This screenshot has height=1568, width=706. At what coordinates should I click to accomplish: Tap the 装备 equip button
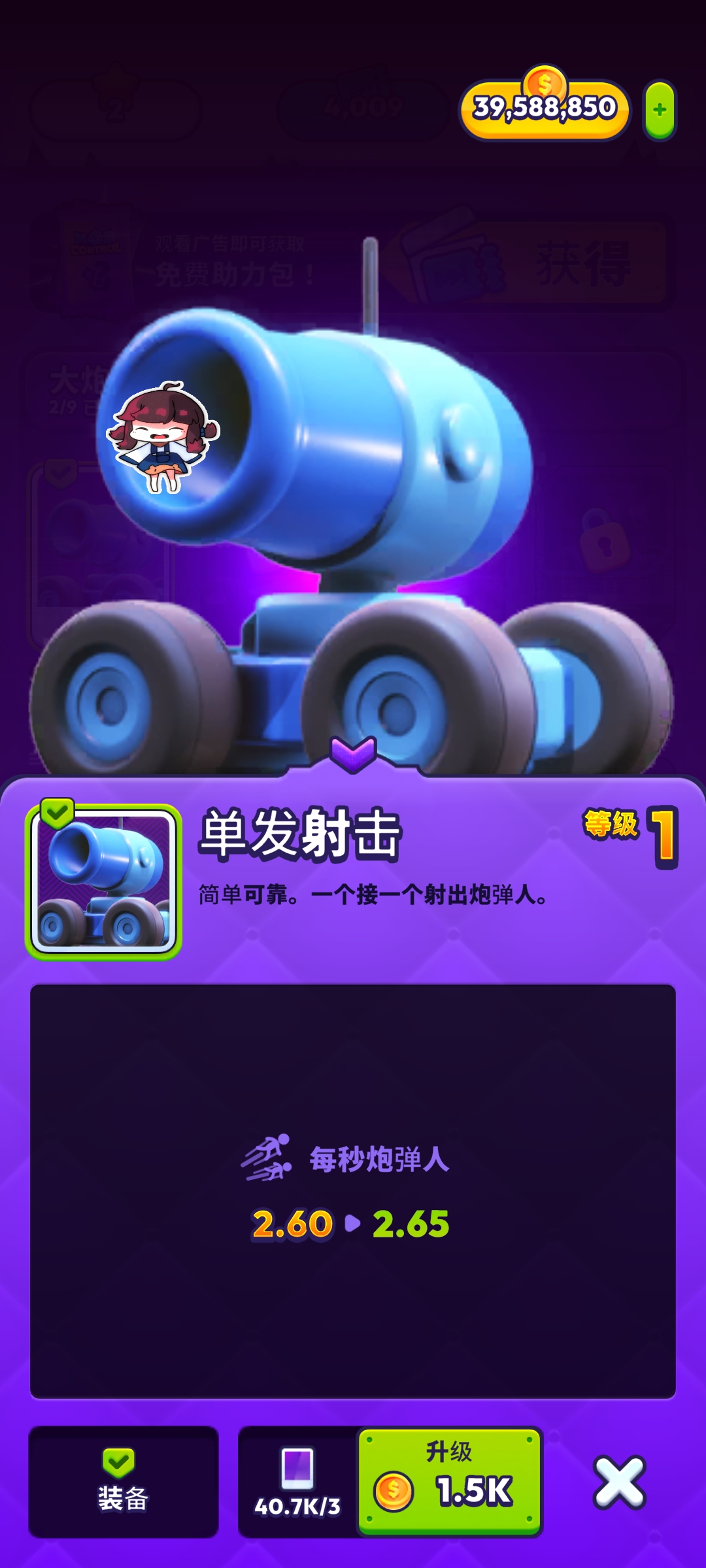[123, 1482]
